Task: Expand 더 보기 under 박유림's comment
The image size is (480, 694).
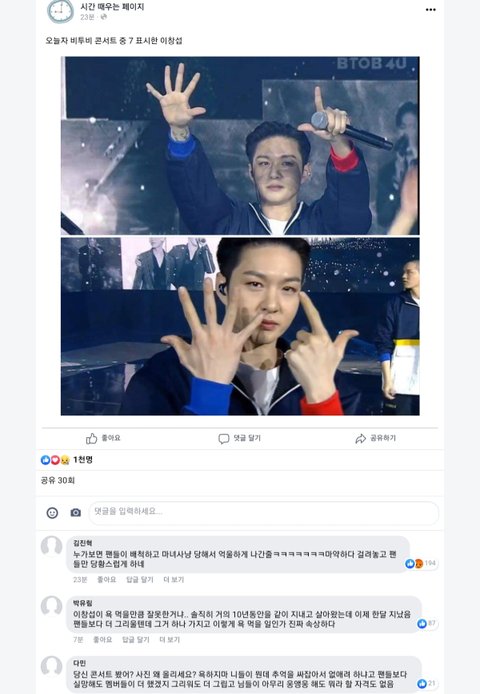Action: [x=170, y=640]
